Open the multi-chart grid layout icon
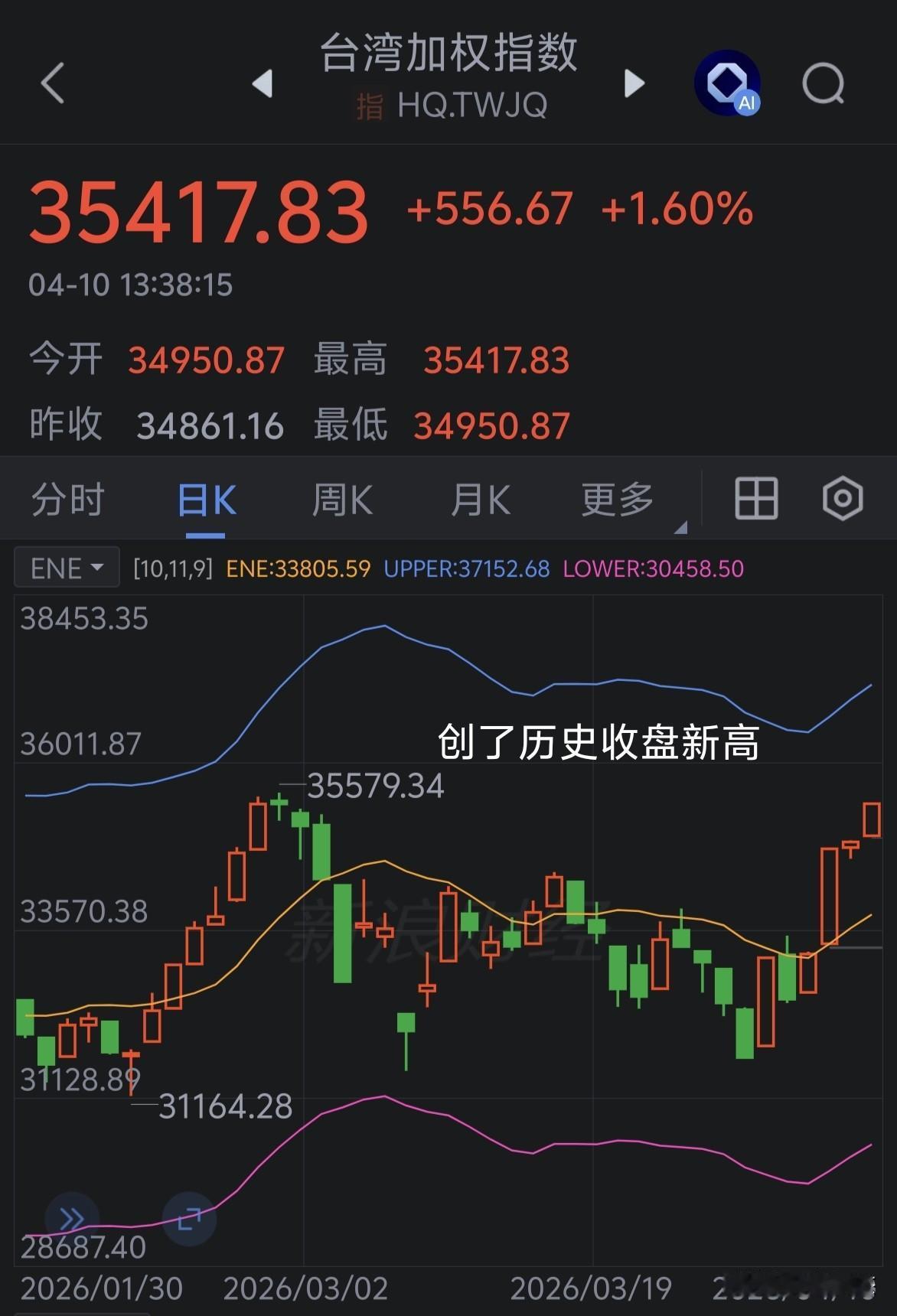The image size is (897, 1316). click(x=755, y=498)
